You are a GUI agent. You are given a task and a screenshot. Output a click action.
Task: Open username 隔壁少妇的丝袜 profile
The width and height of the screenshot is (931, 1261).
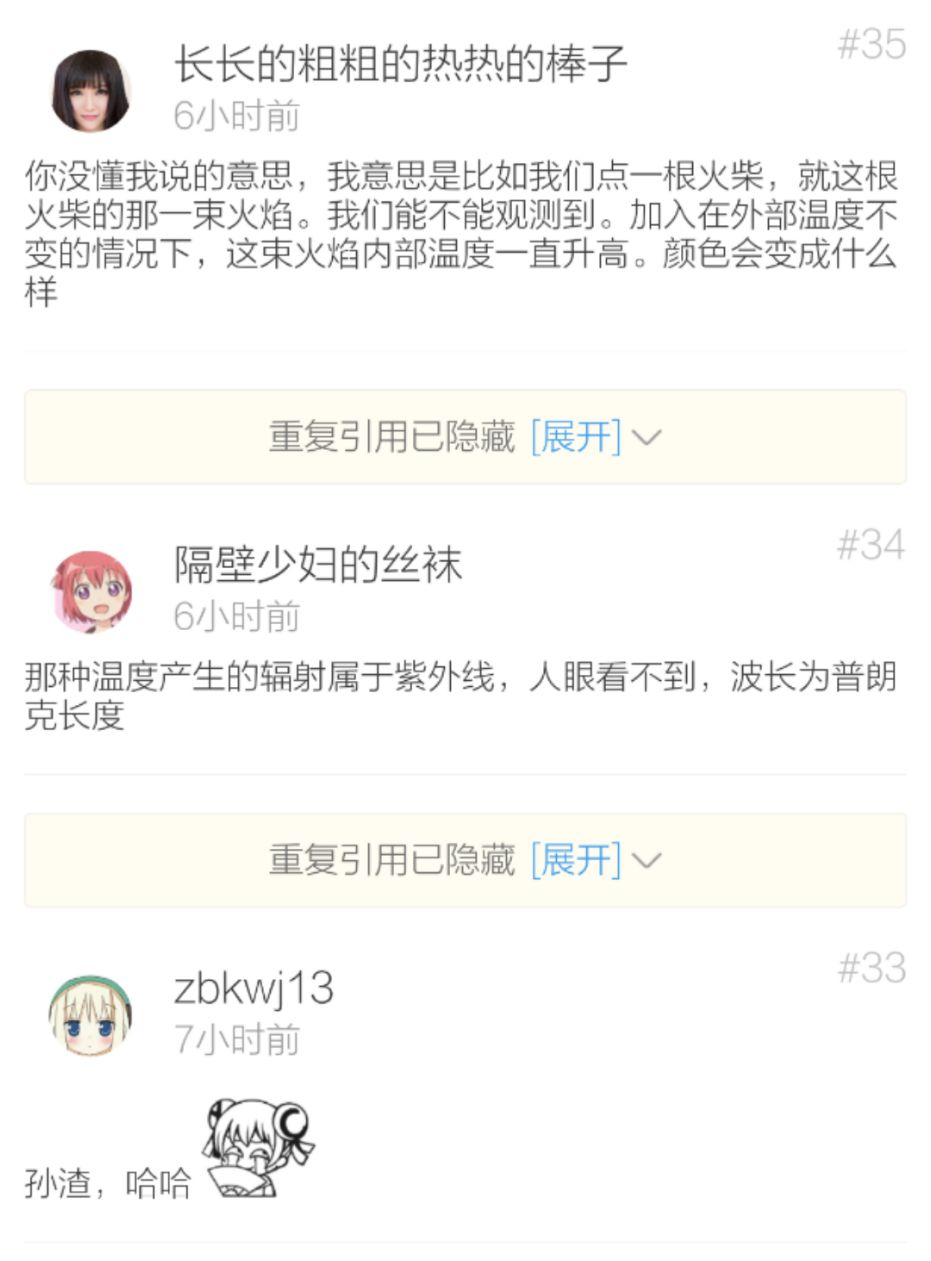point(318,565)
